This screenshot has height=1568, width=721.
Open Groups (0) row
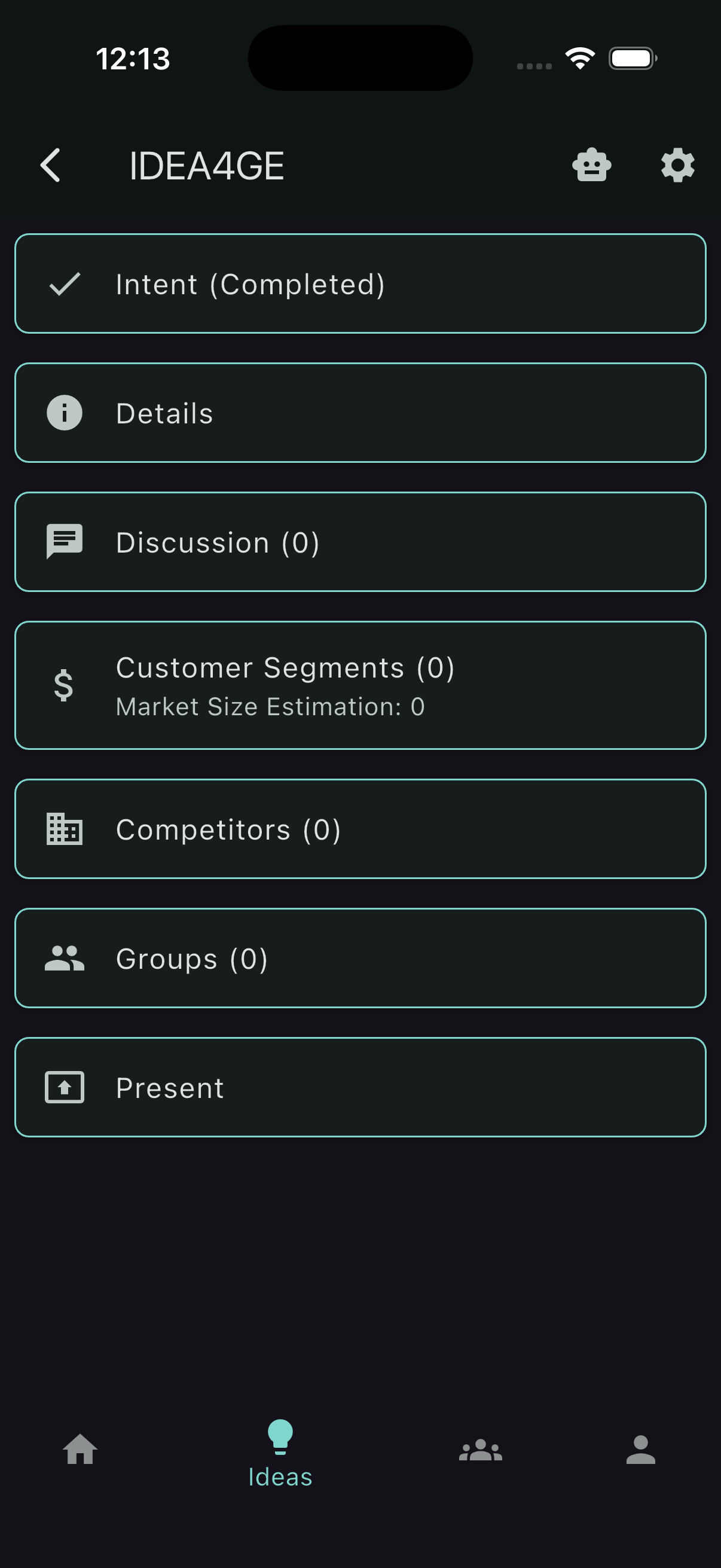click(x=360, y=958)
